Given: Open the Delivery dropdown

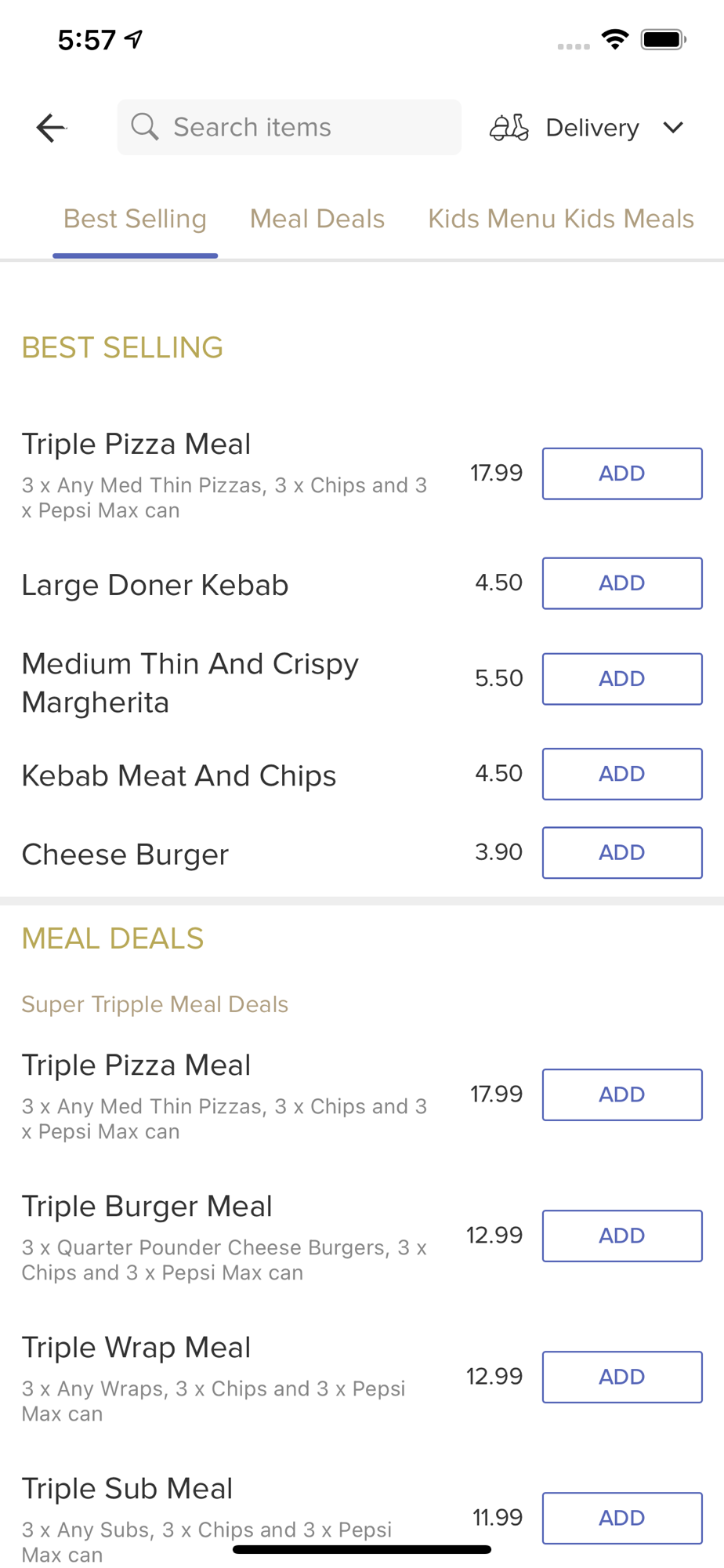Looking at the screenshot, I should (587, 127).
